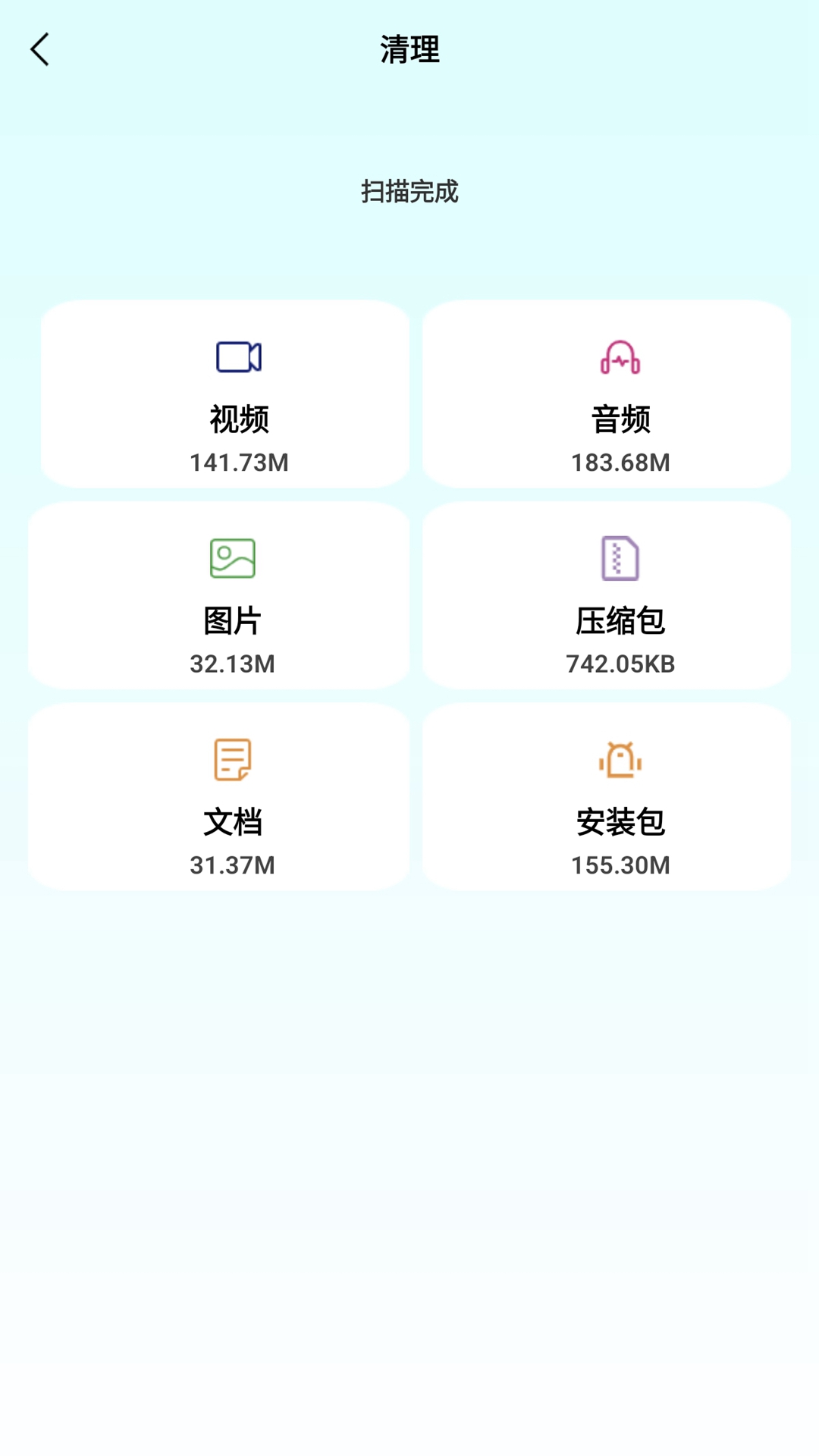The image size is (819, 1456).
Task: Select the 文档 document icon
Action: point(231,760)
